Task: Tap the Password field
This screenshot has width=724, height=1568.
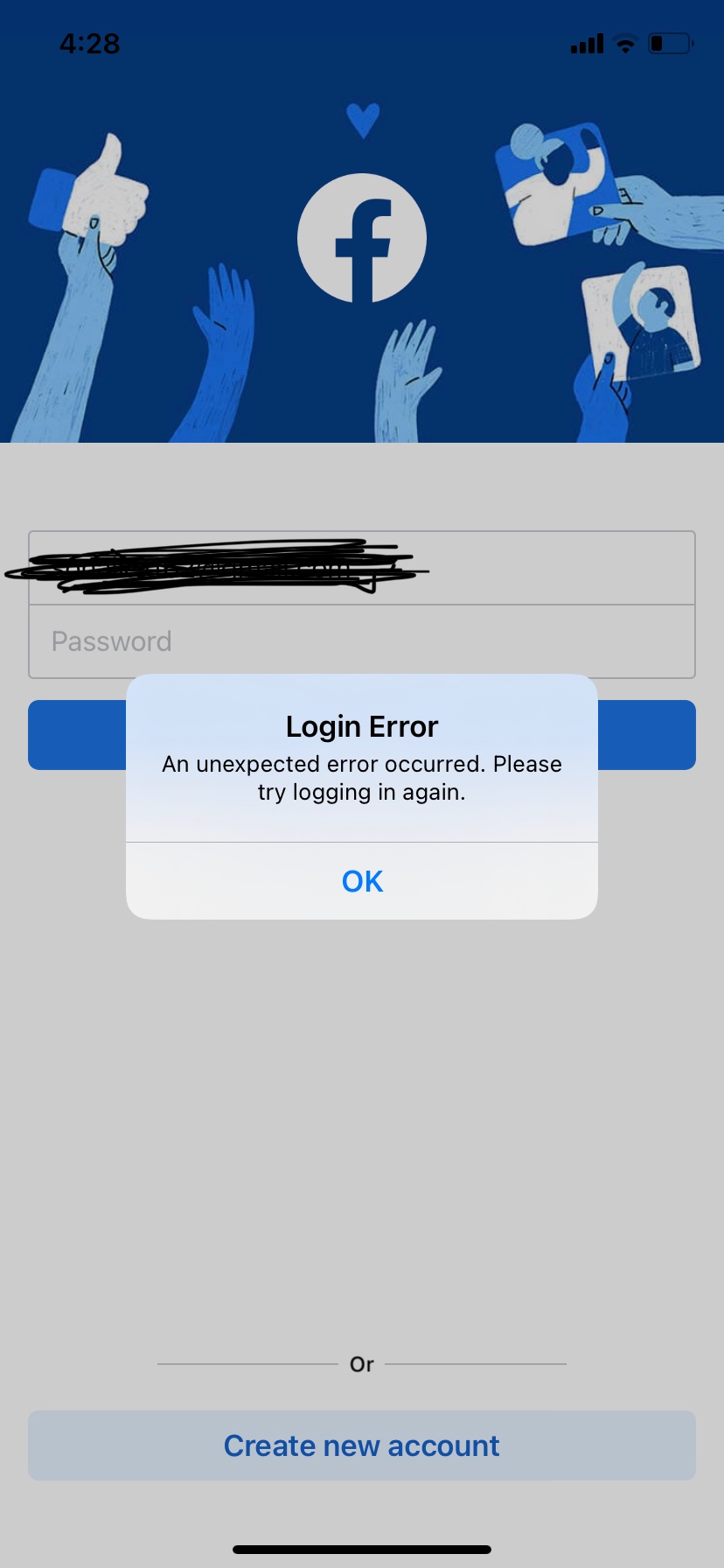Action: click(362, 641)
